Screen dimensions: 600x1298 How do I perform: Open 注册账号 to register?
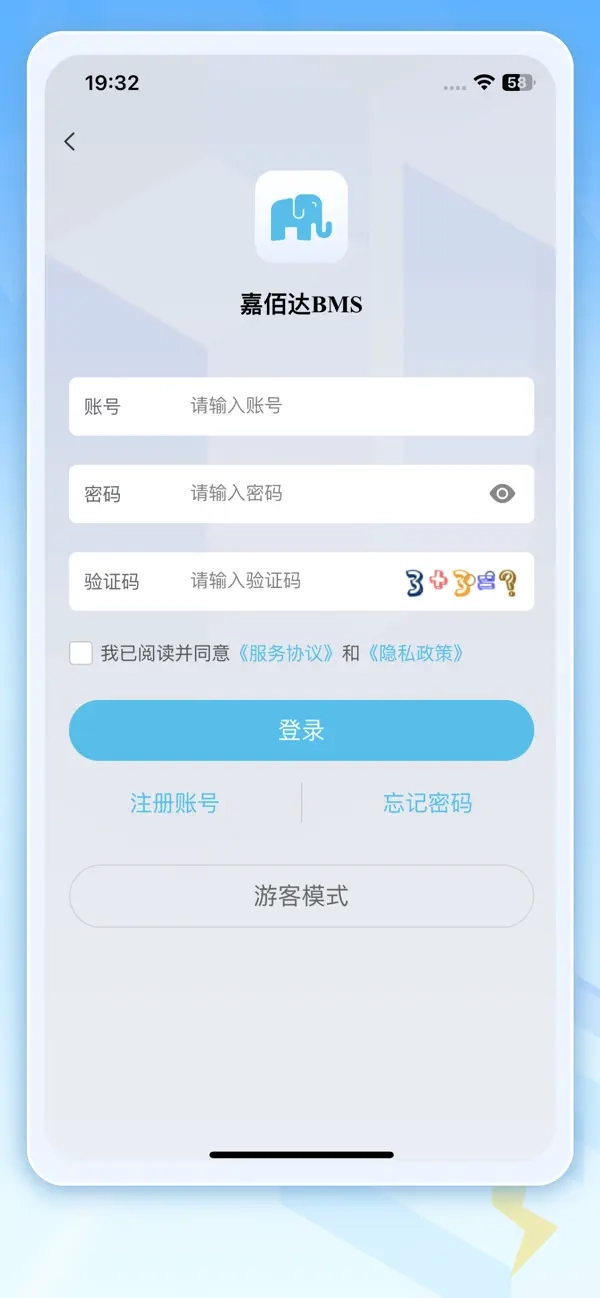click(174, 803)
